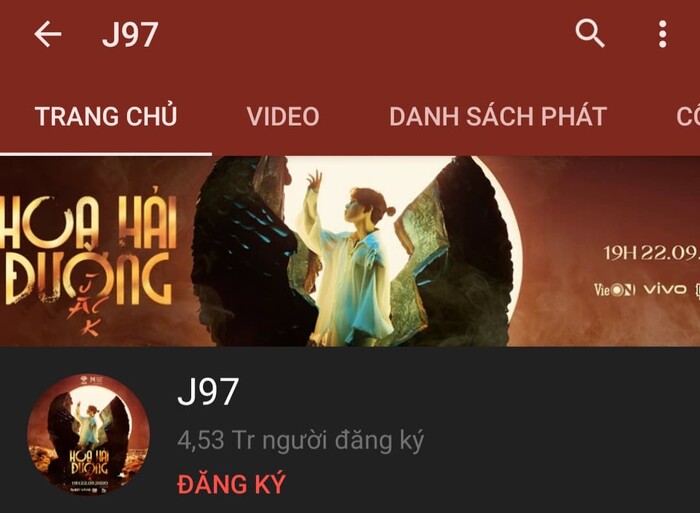Switch to the TRANG CHỦ tab
700x513 pixels.
(x=106, y=116)
